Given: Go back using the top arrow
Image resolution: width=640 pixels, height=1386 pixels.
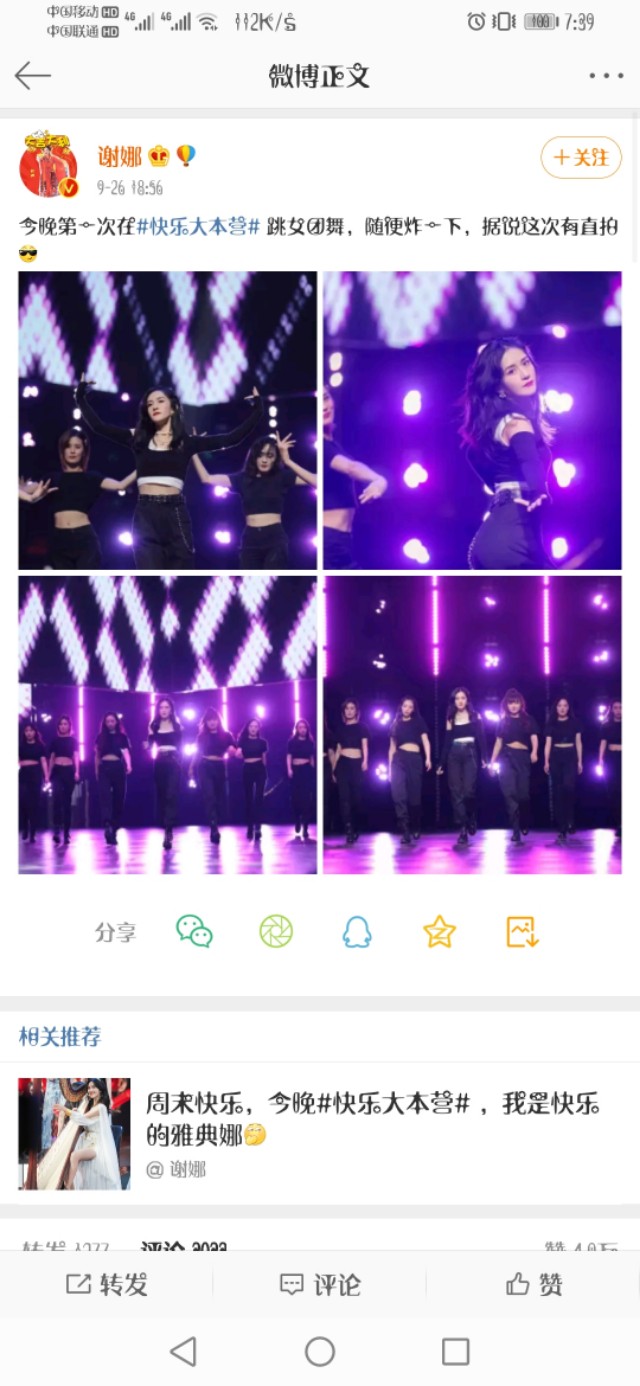Looking at the screenshot, I should pyautogui.click(x=33, y=76).
